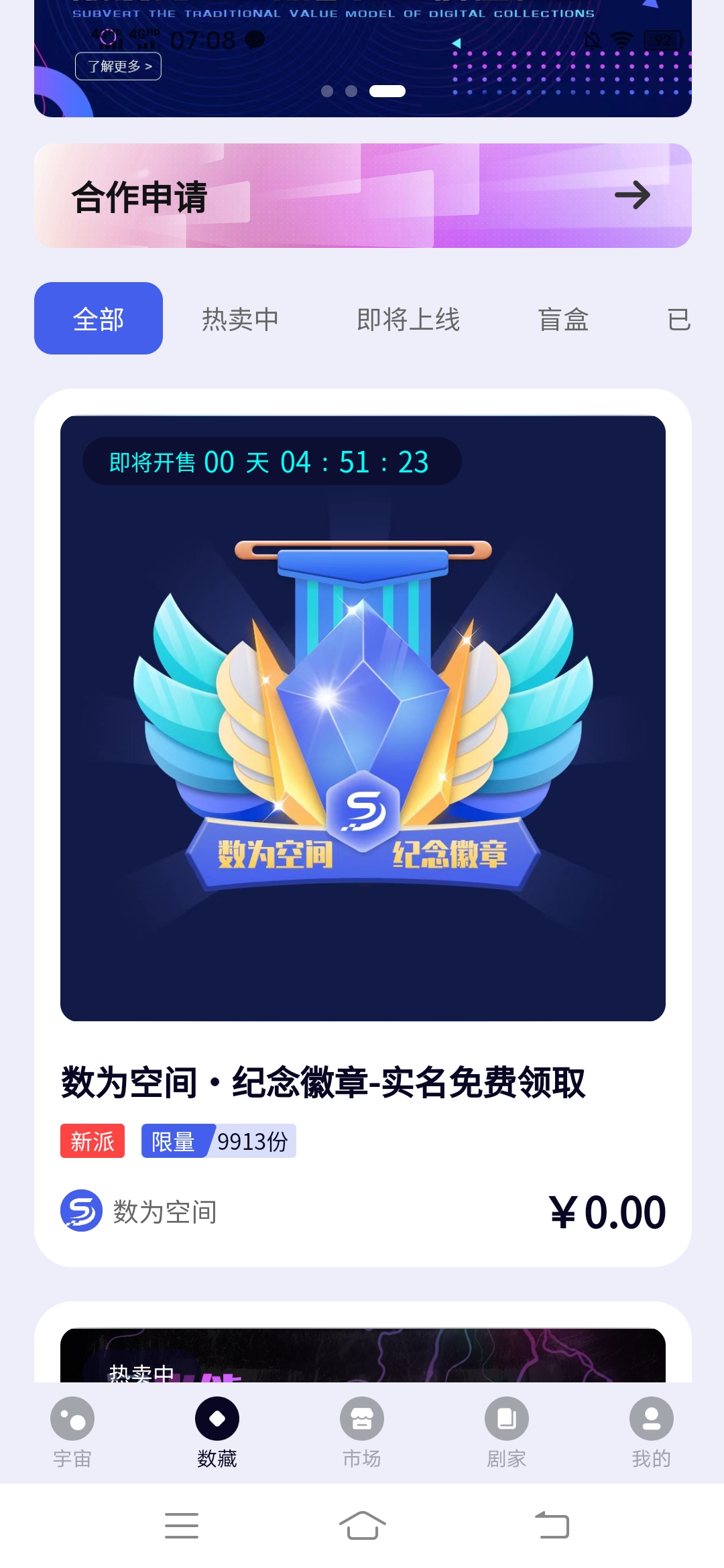Screen dimensions: 724x1568
Task: Show the 即将上线 upcoming items tab
Action: (x=408, y=320)
